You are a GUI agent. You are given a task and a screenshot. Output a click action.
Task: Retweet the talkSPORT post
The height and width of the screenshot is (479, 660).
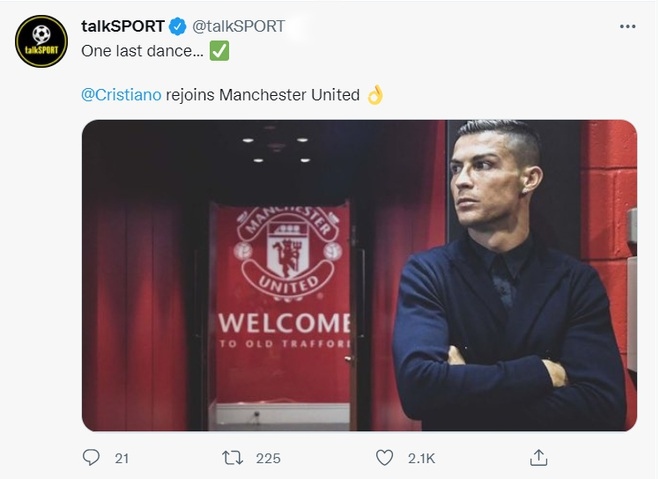232,457
